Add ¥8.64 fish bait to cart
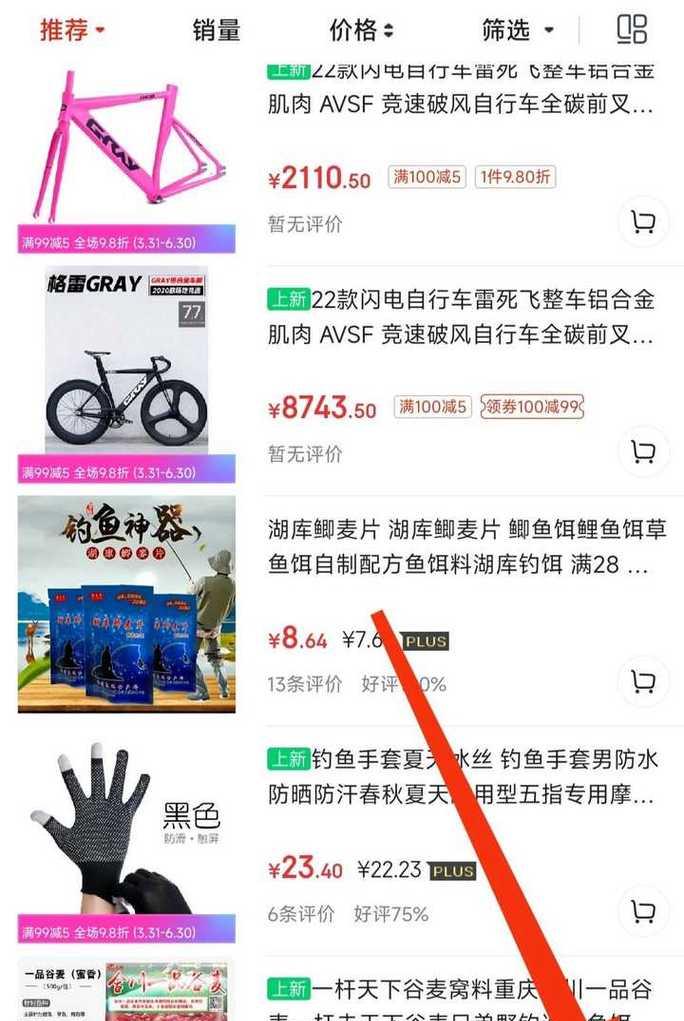The image size is (684, 1021). point(643,682)
